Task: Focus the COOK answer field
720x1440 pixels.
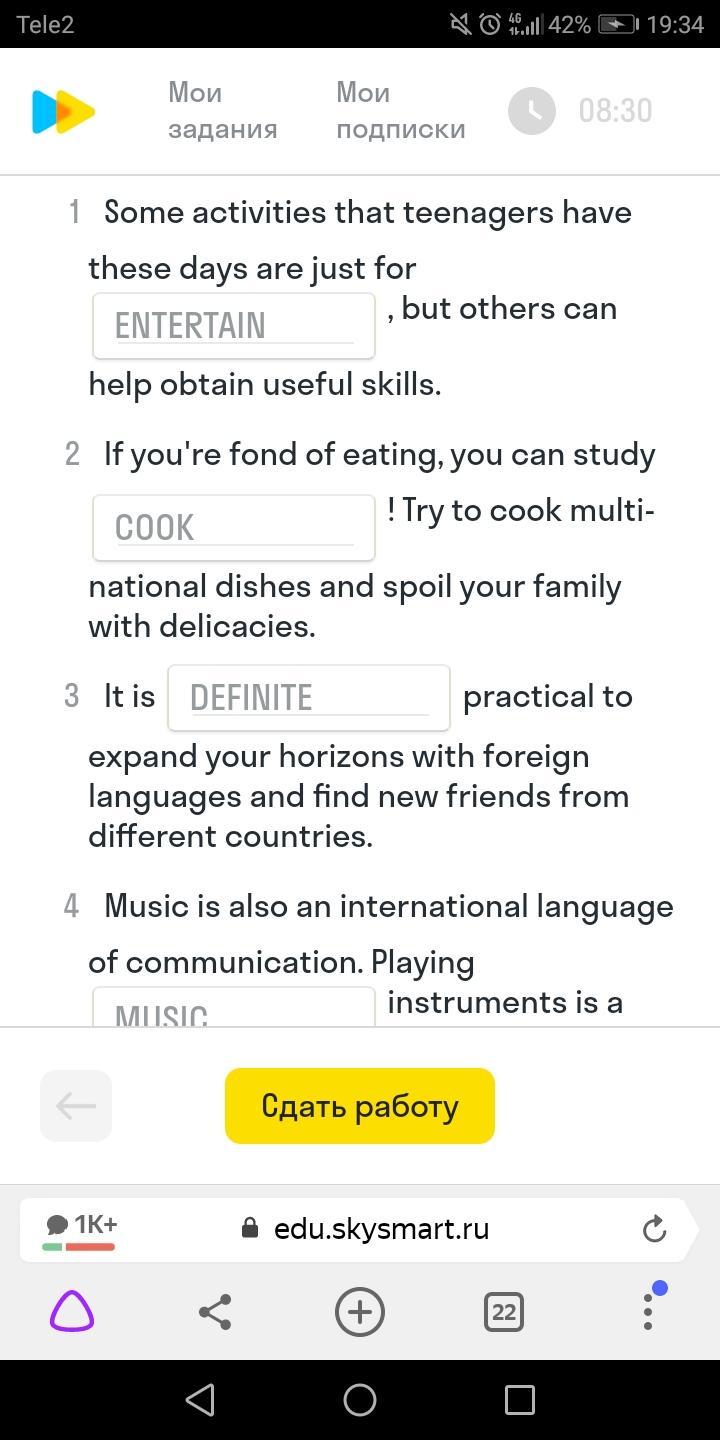Action: (233, 528)
